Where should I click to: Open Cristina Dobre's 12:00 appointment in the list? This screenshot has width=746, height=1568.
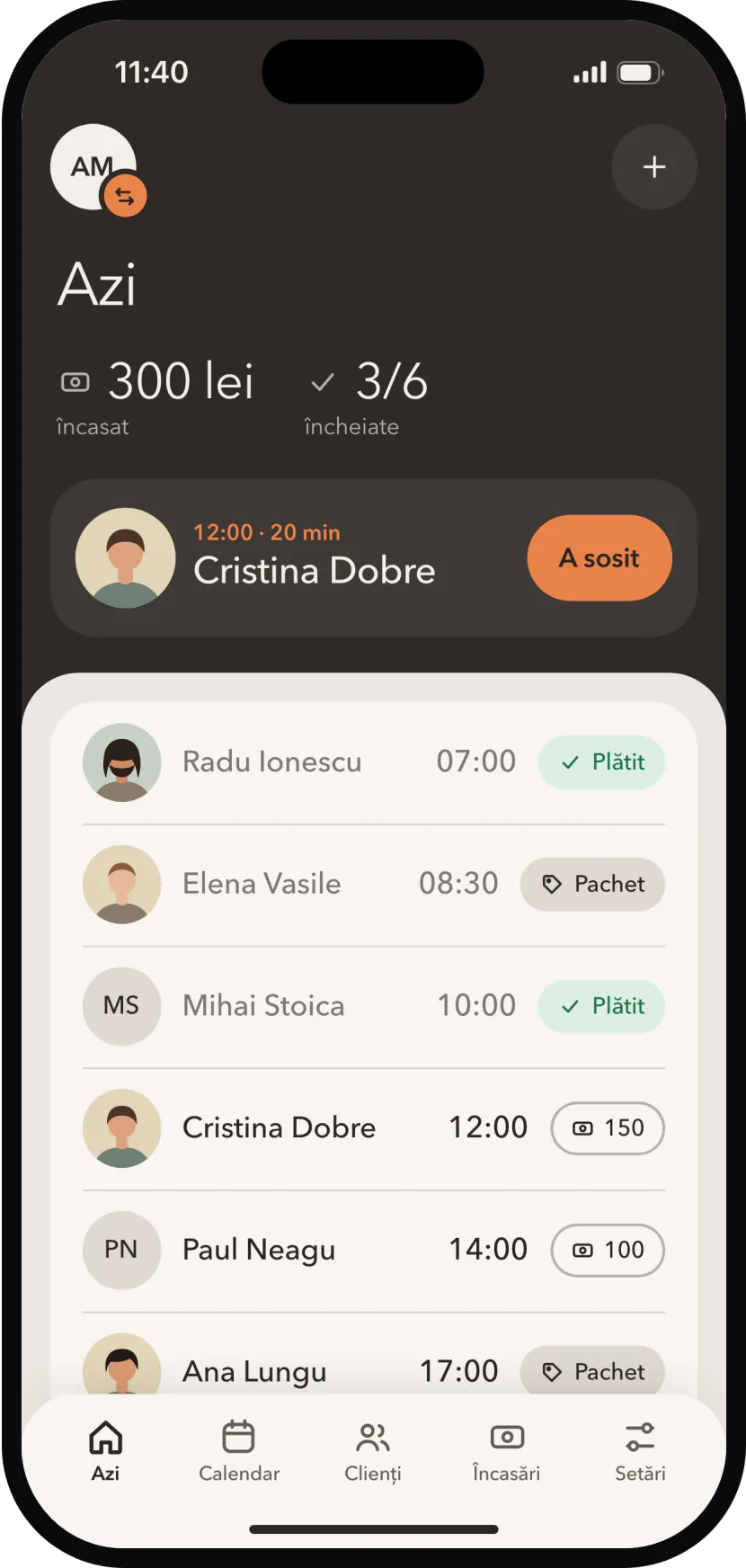374,1128
